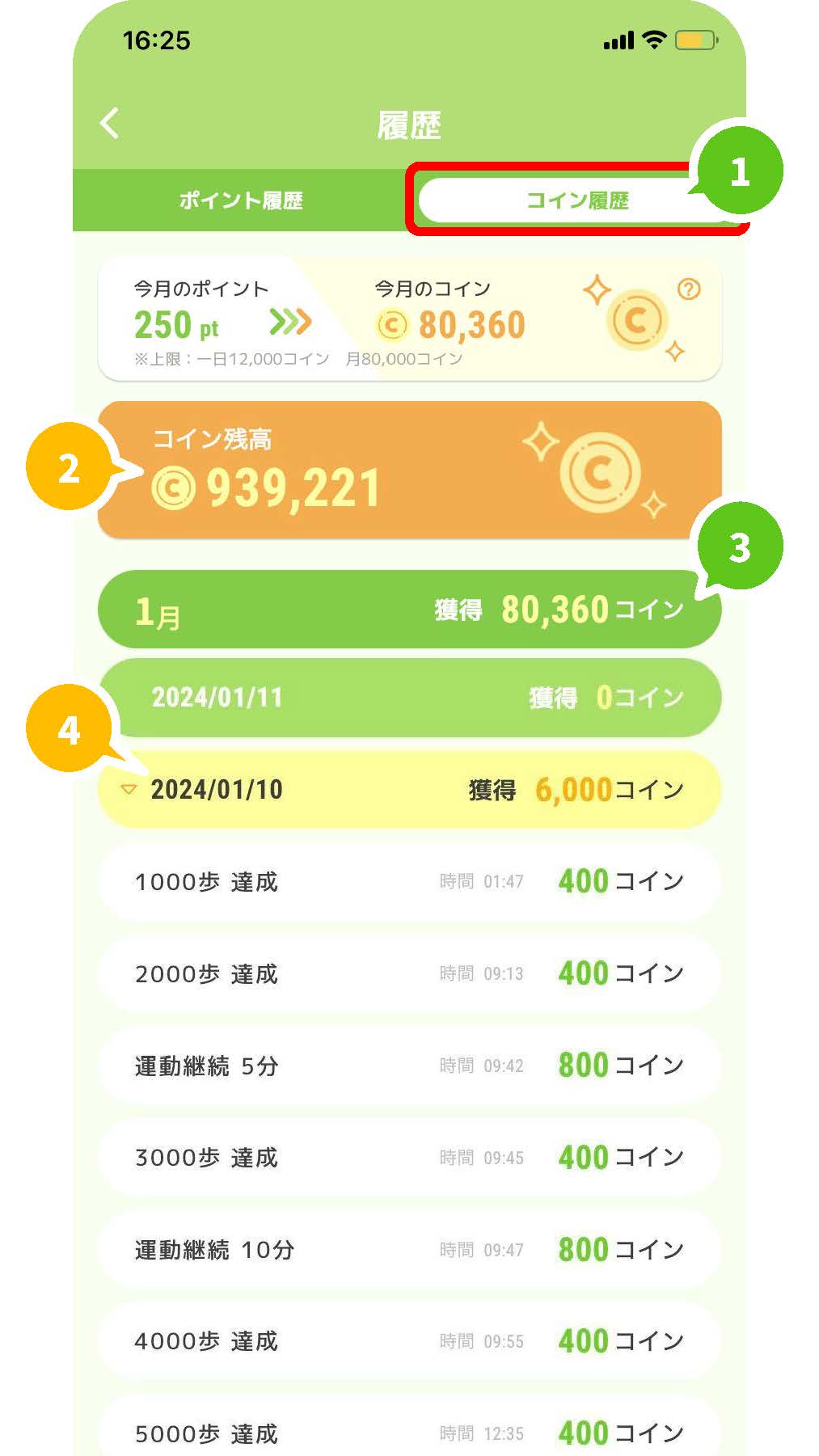Go back using the header arrow
819x1456 pixels.
click(x=110, y=124)
